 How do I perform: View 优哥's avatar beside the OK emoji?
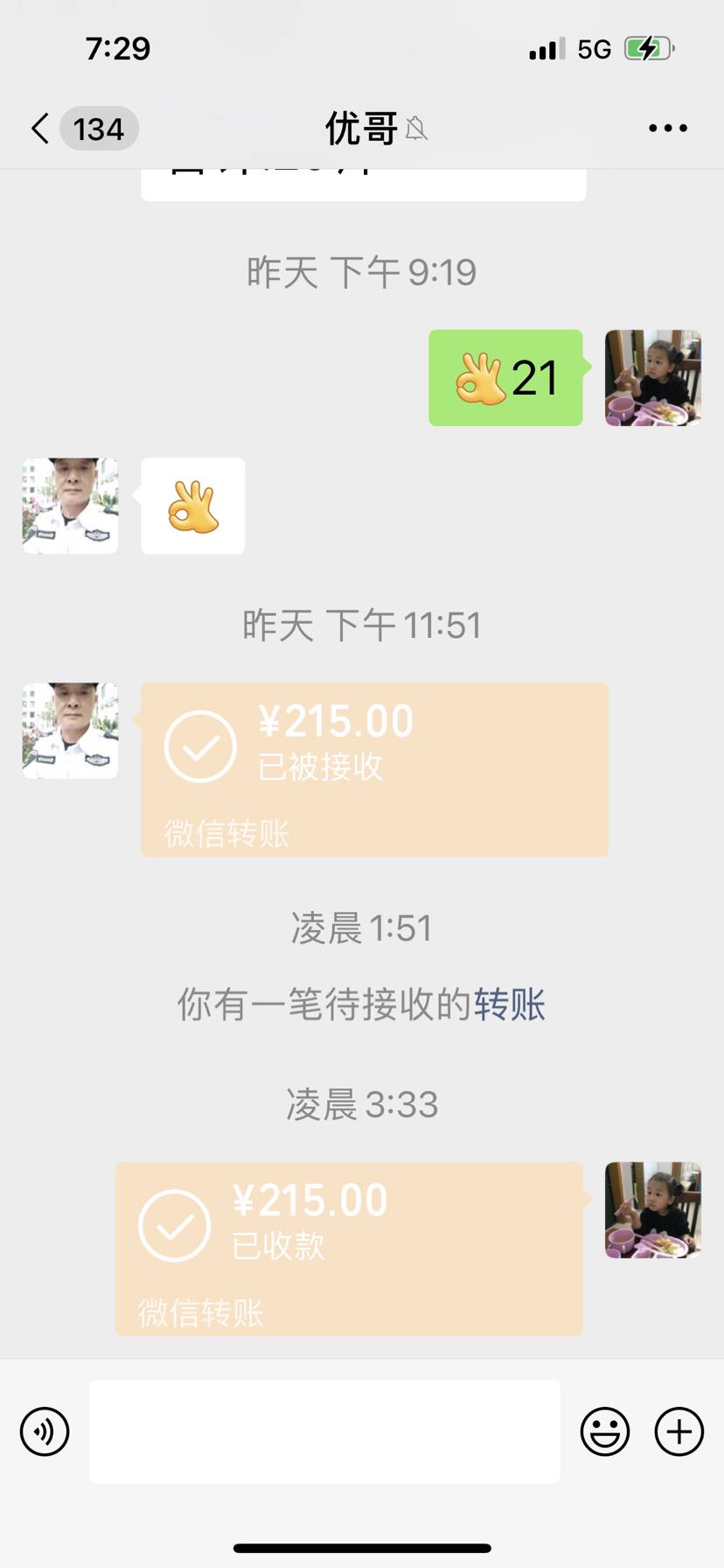pyautogui.click(x=71, y=506)
